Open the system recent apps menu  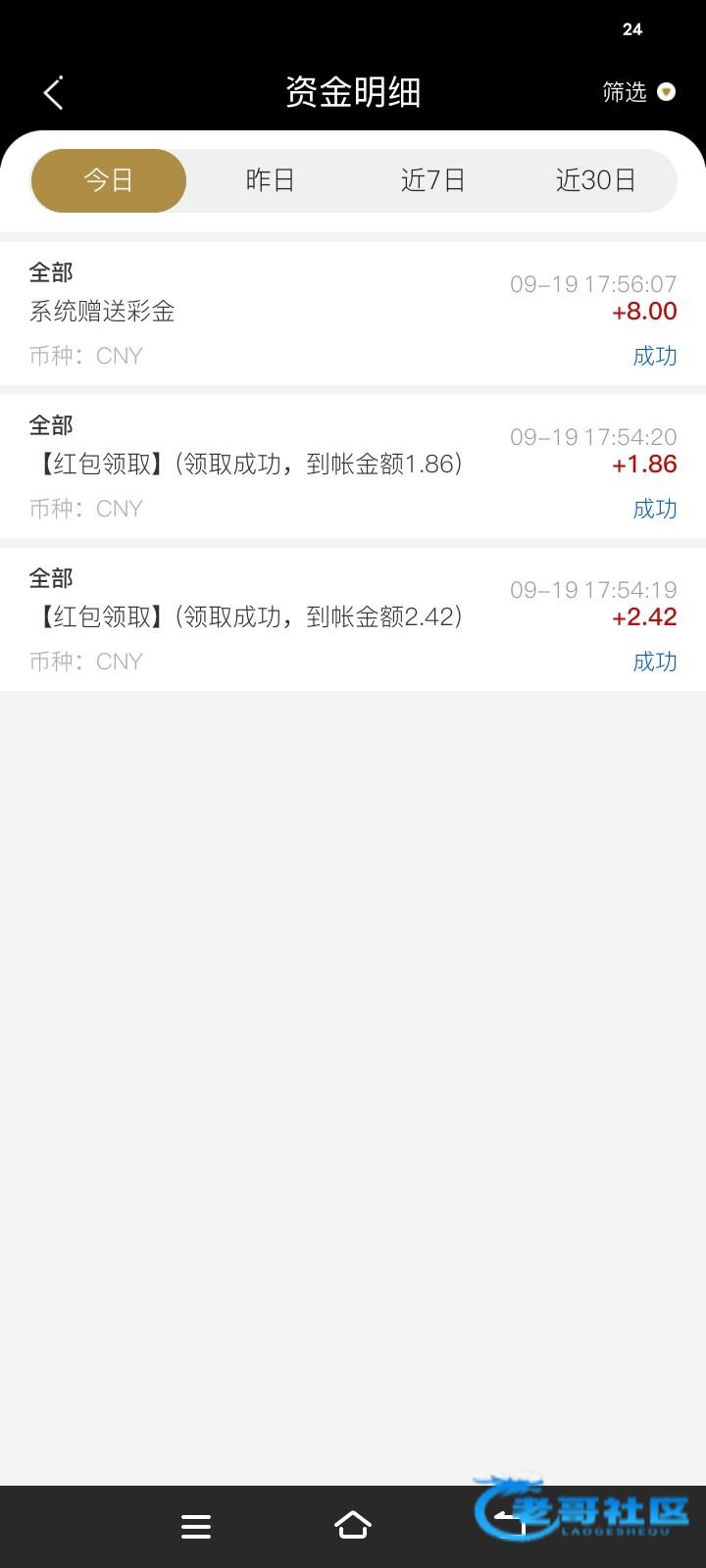(x=196, y=1526)
